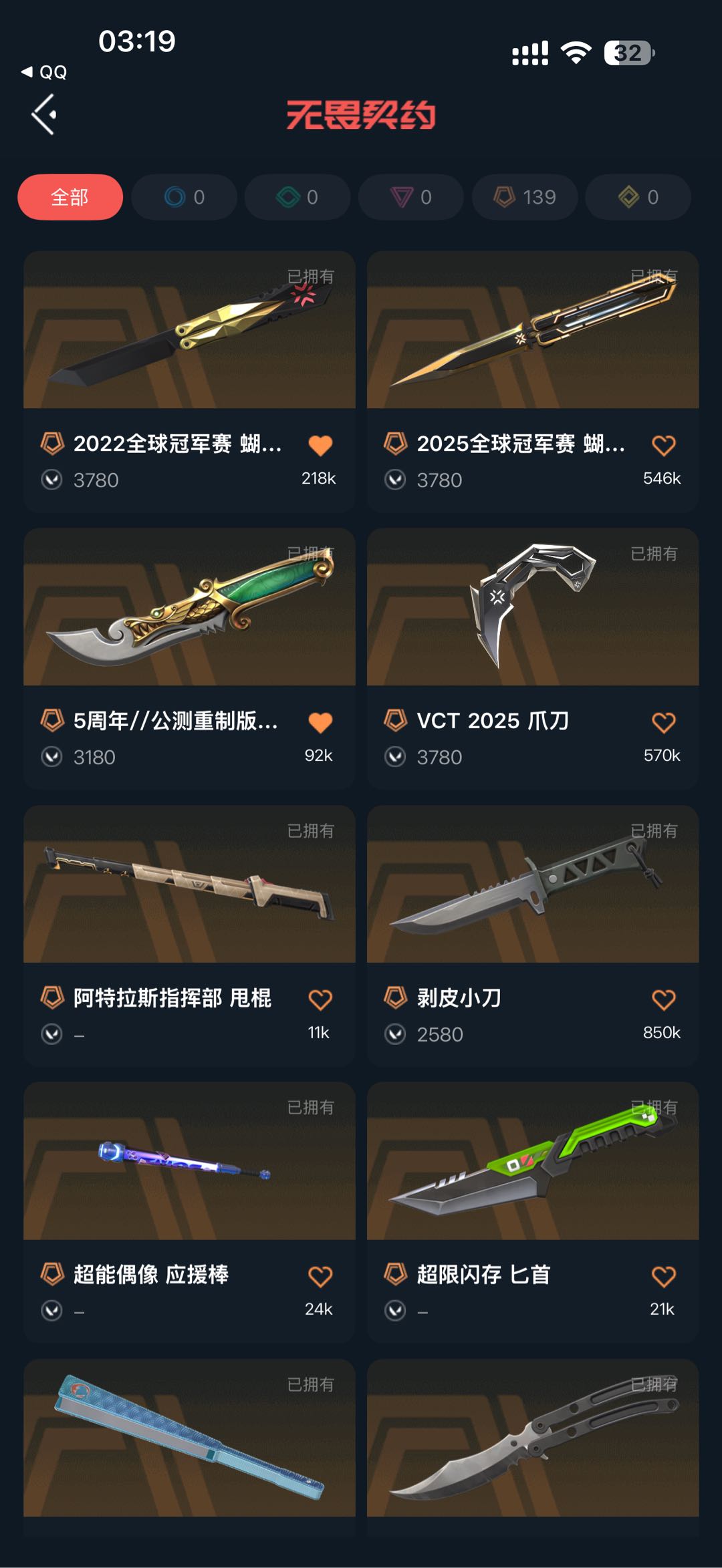The image size is (722, 1568).
Task: Like the 超限闪存 匕首 skin
Action: click(x=663, y=1276)
